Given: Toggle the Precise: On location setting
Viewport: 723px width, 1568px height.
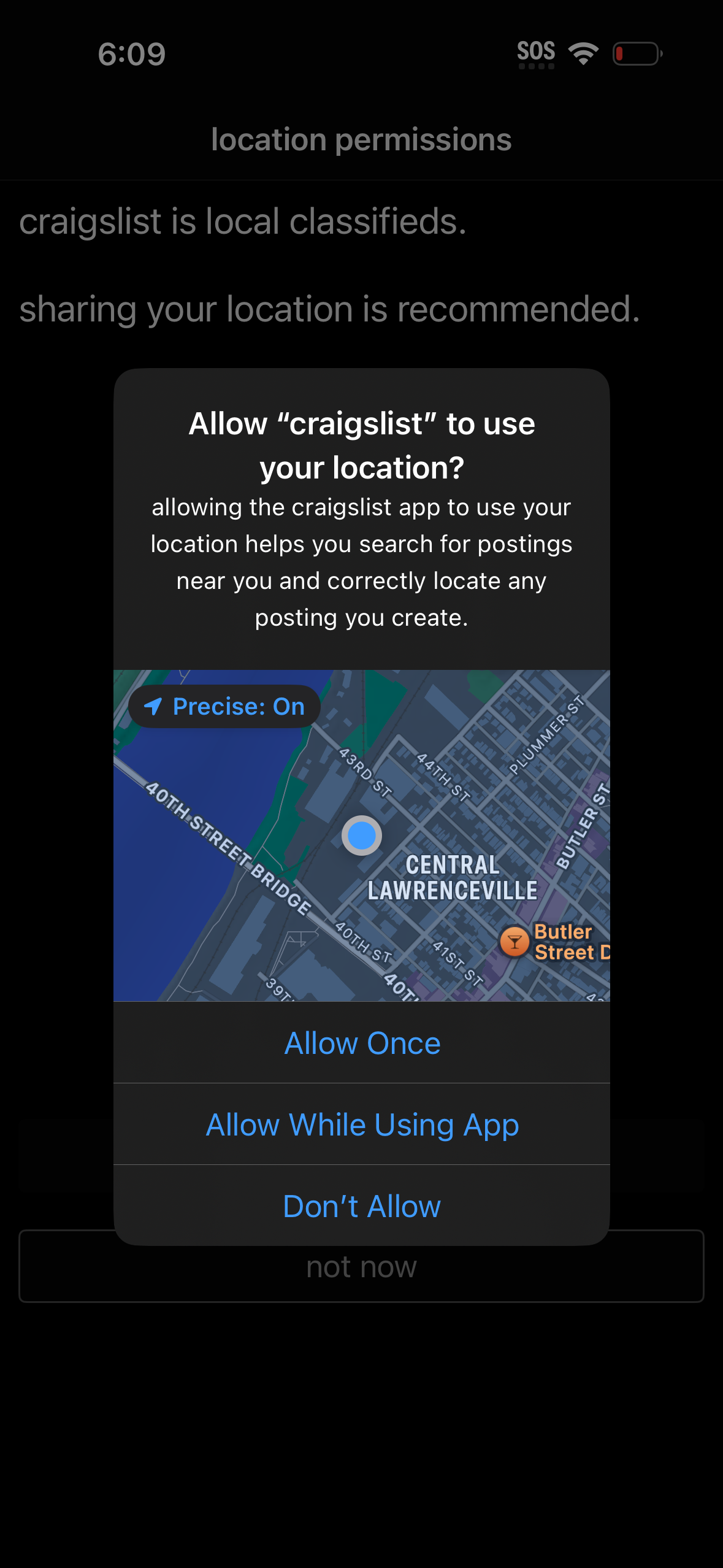Looking at the screenshot, I should 224,707.
